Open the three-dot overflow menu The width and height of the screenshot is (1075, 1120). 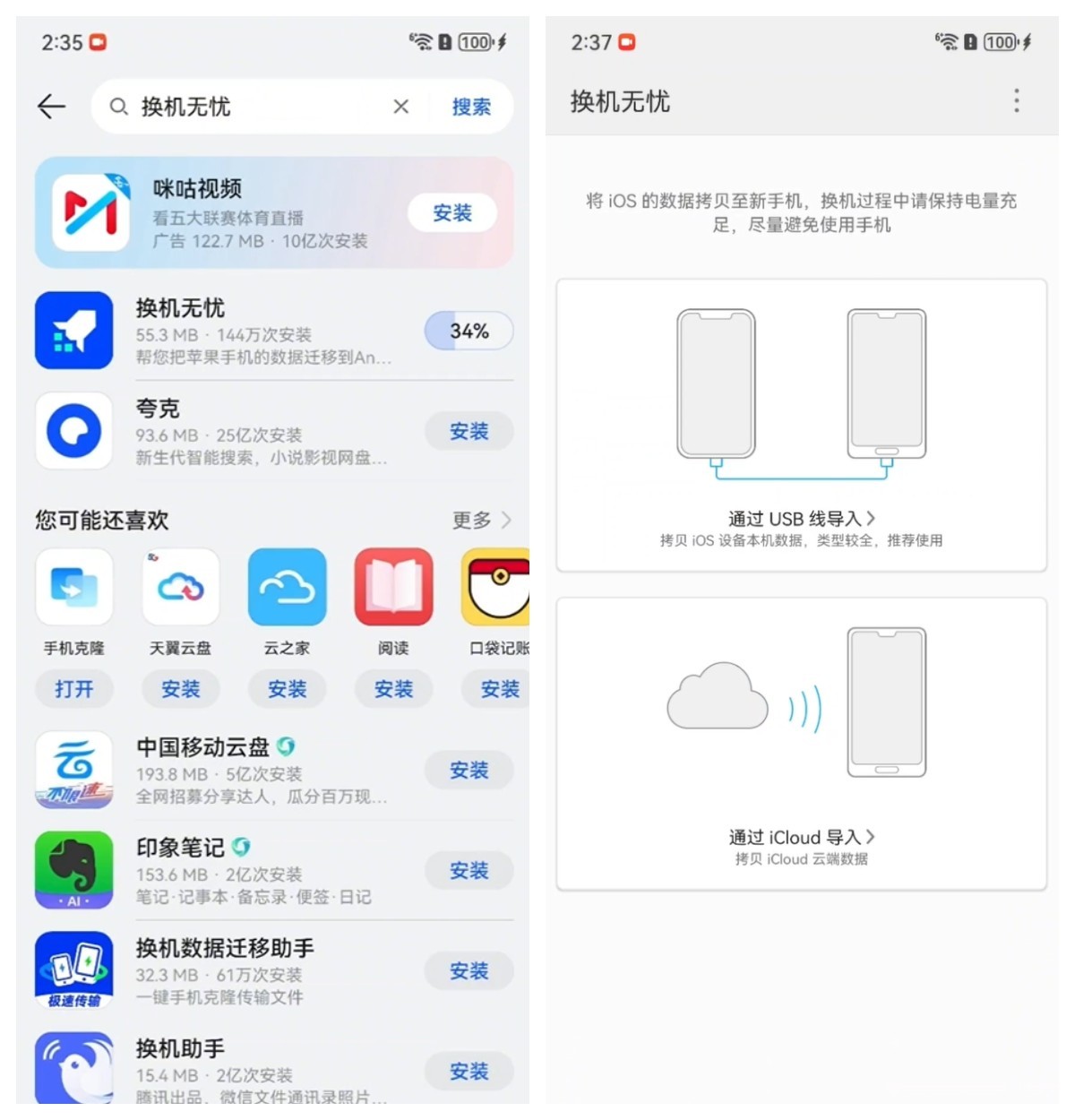click(x=1016, y=100)
